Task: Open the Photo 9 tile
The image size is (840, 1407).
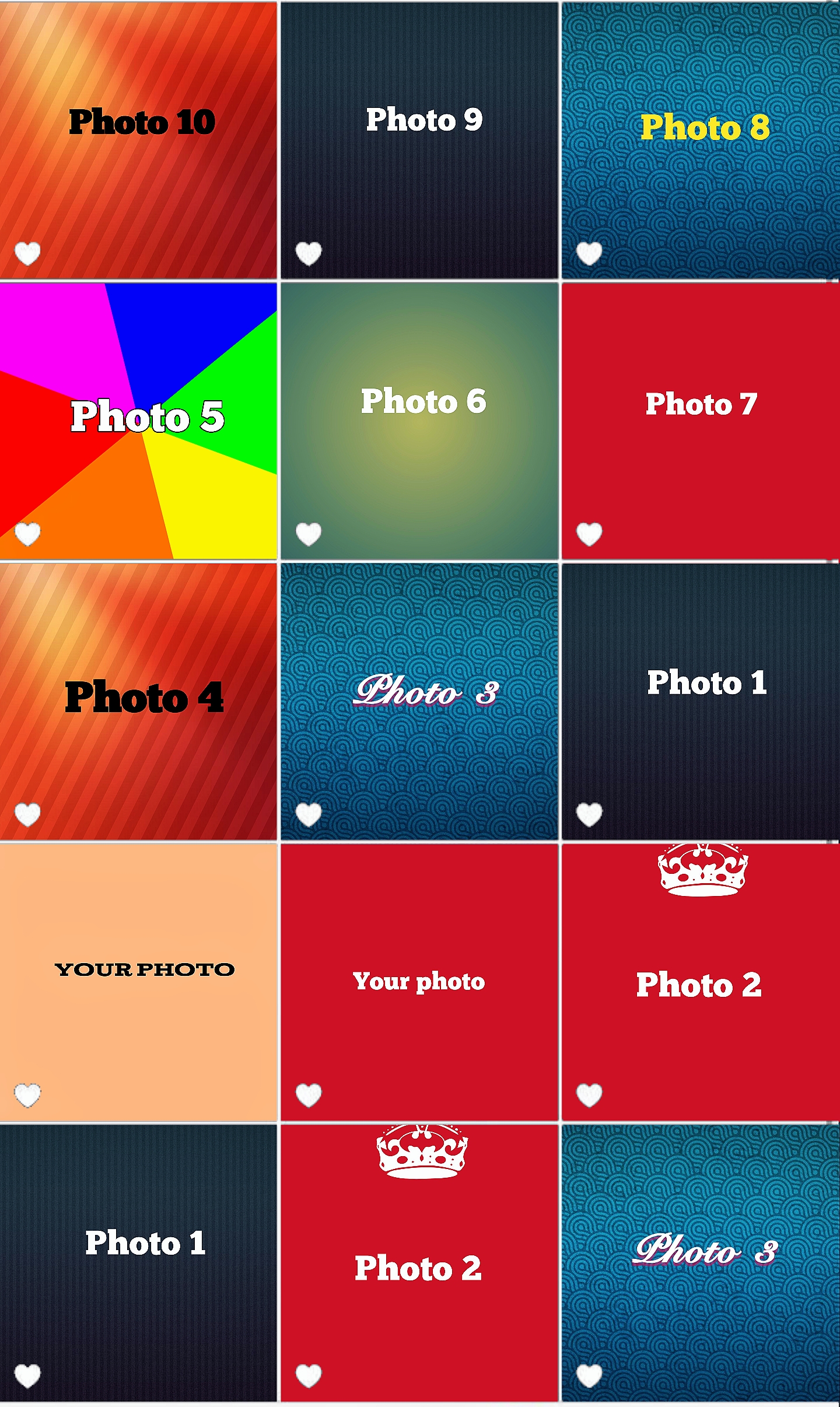Action: click(x=419, y=140)
